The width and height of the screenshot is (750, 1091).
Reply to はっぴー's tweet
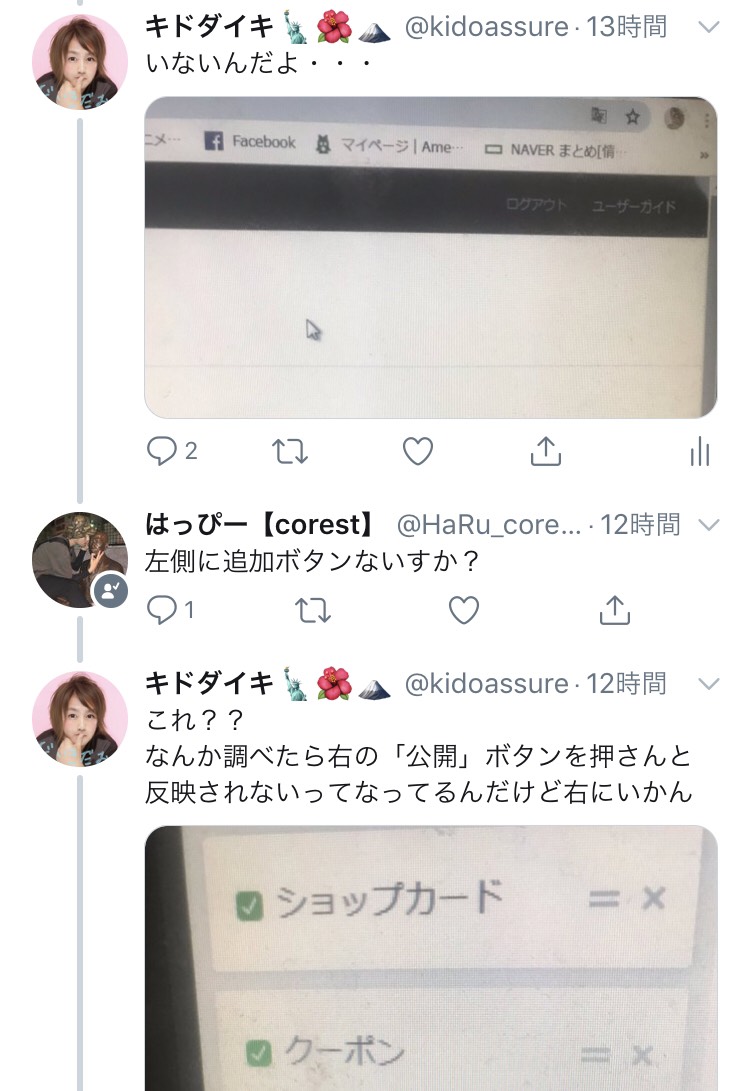(x=162, y=609)
